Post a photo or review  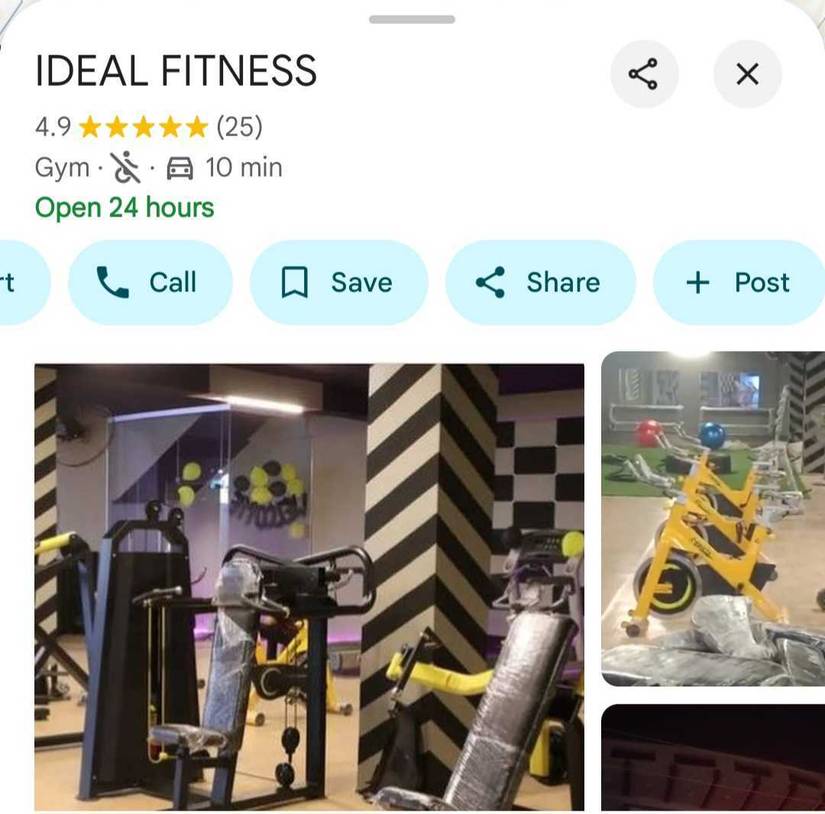tap(738, 283)
